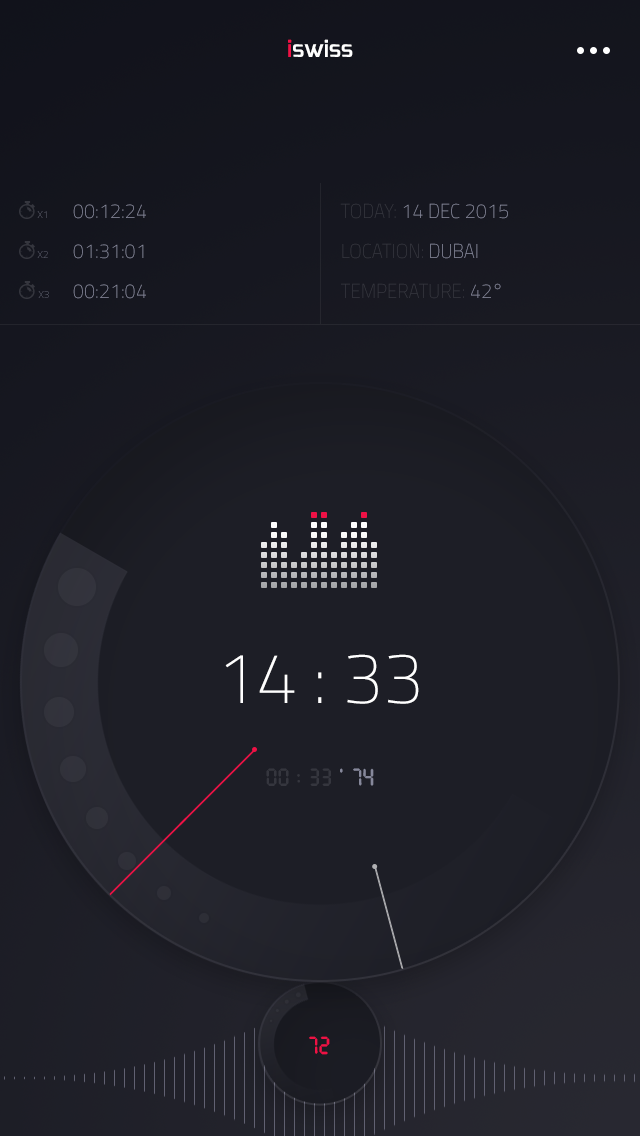Tap the small round dial showing 72
This screenshot has width=640, height=1136.
click(x=320, y=1043)
